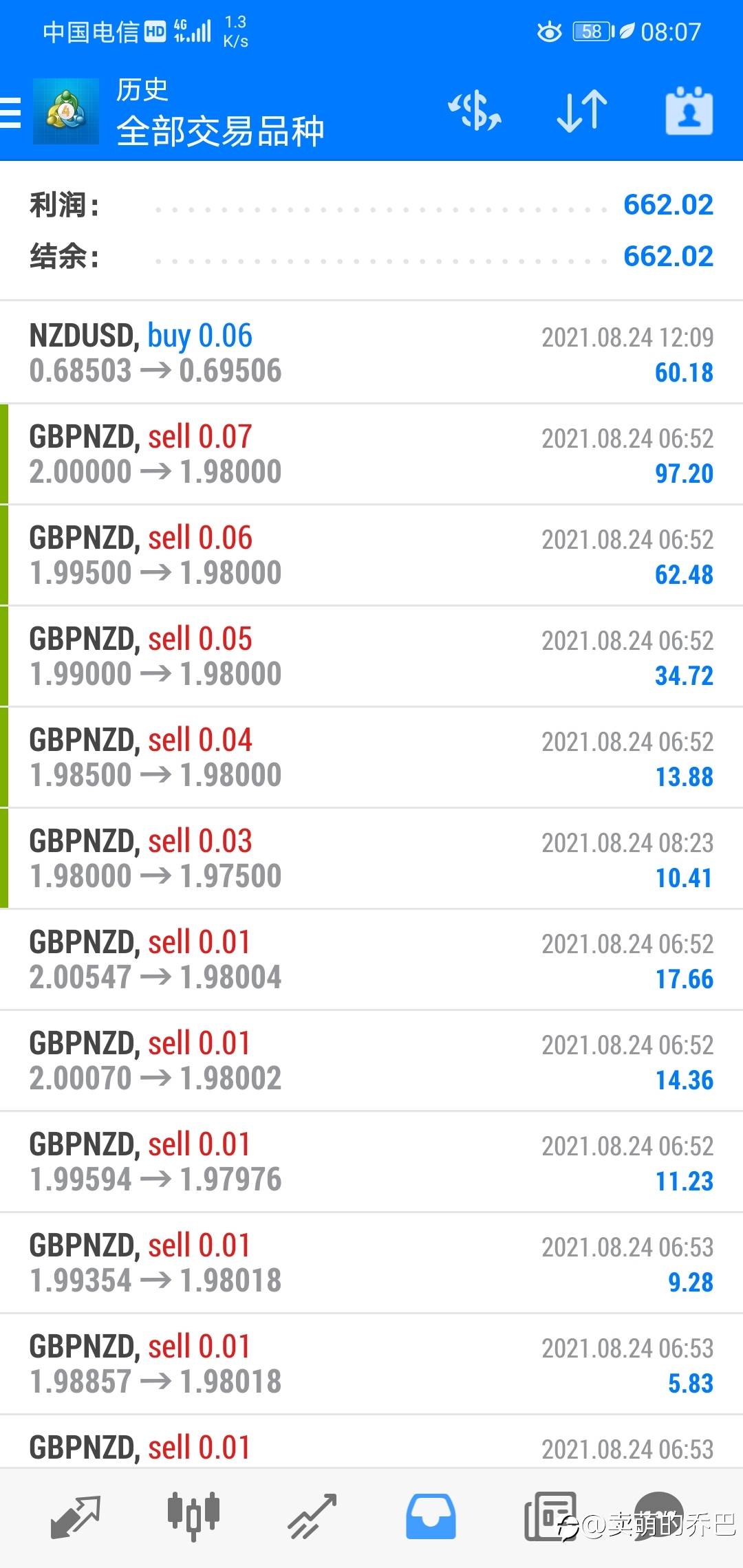Expand the GBPNZD sell 0.03 trade
This screenshot has width=743, height=1568.
[x=371, y=858]
